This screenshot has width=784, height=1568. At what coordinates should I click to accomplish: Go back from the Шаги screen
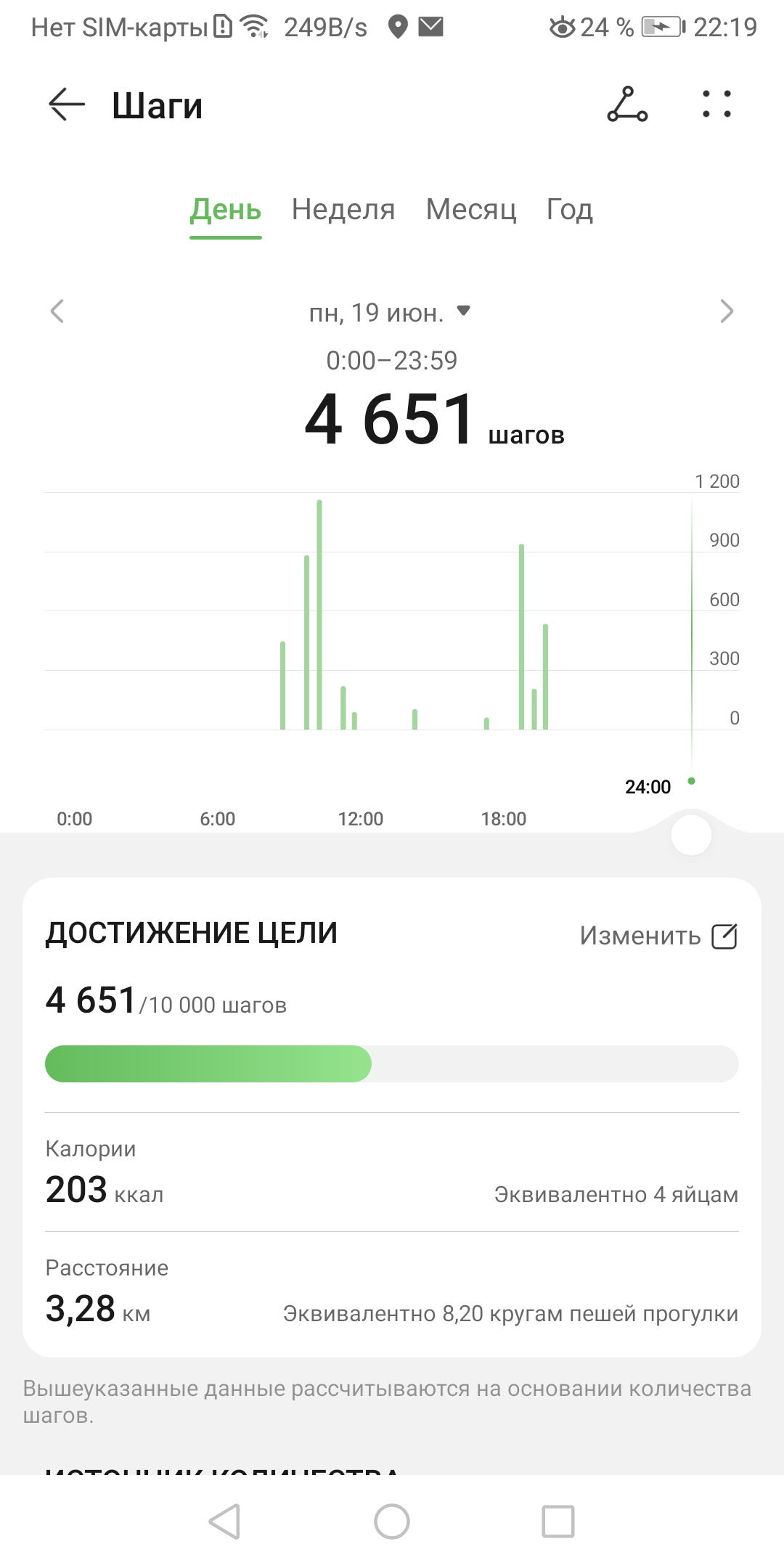(66, 105)
